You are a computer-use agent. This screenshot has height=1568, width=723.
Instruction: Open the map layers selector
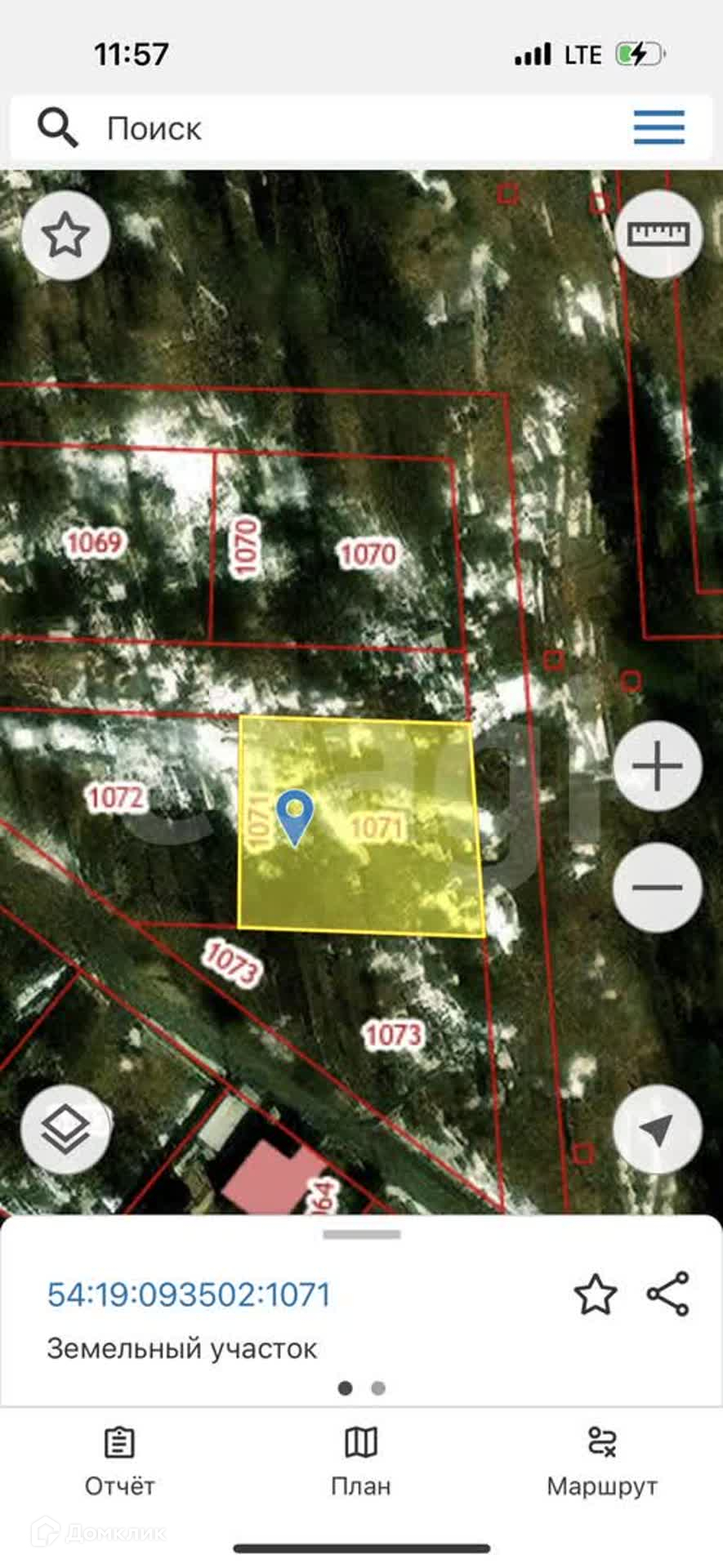click(x=66, y=1130)
